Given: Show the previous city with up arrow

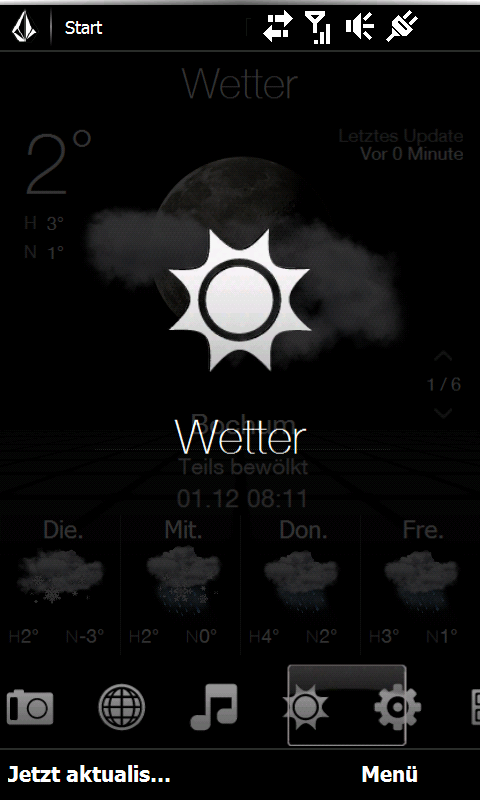Looking at the screenshot, I should (443, 356).
